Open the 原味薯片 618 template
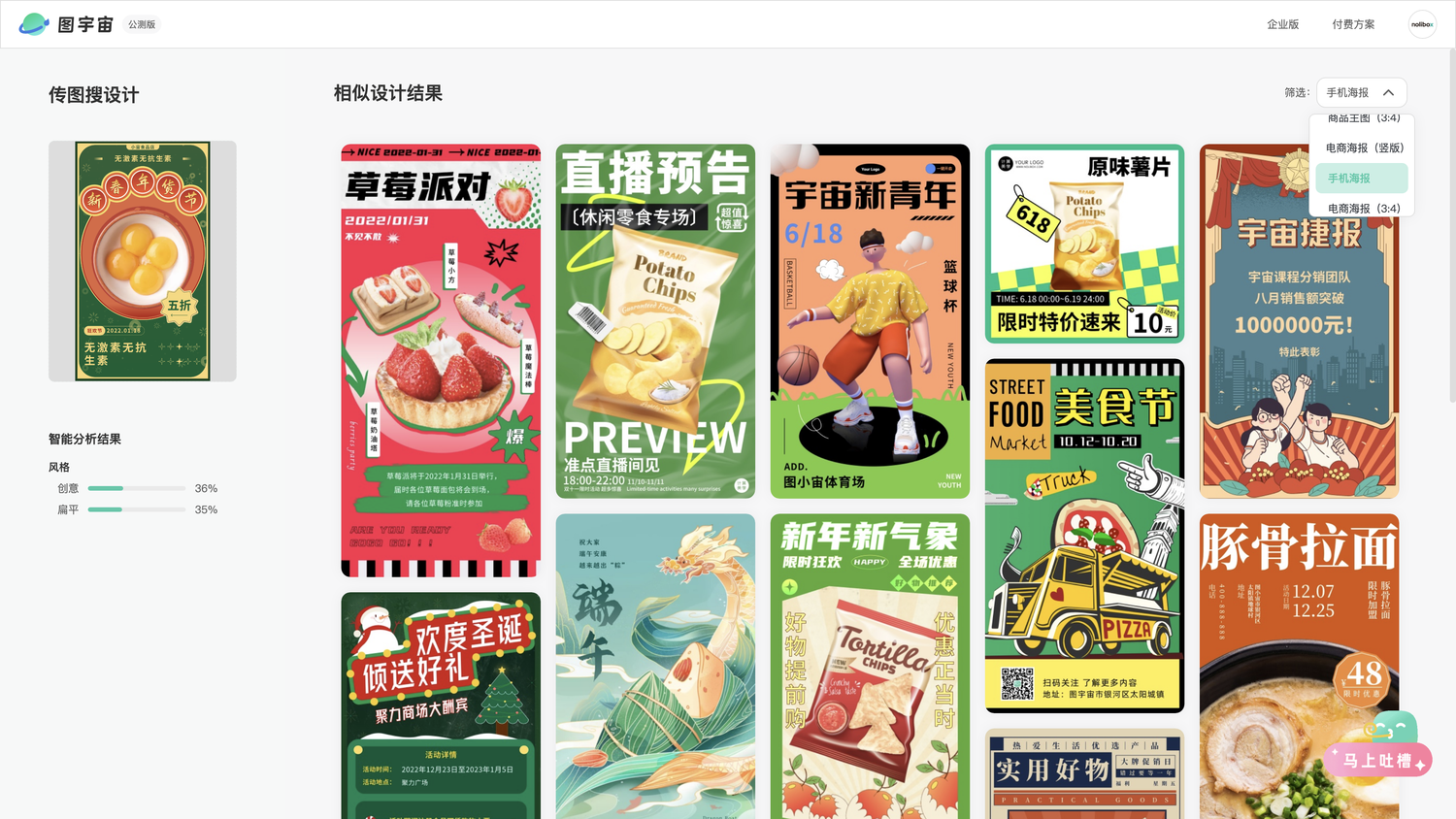 [1084, 244]
